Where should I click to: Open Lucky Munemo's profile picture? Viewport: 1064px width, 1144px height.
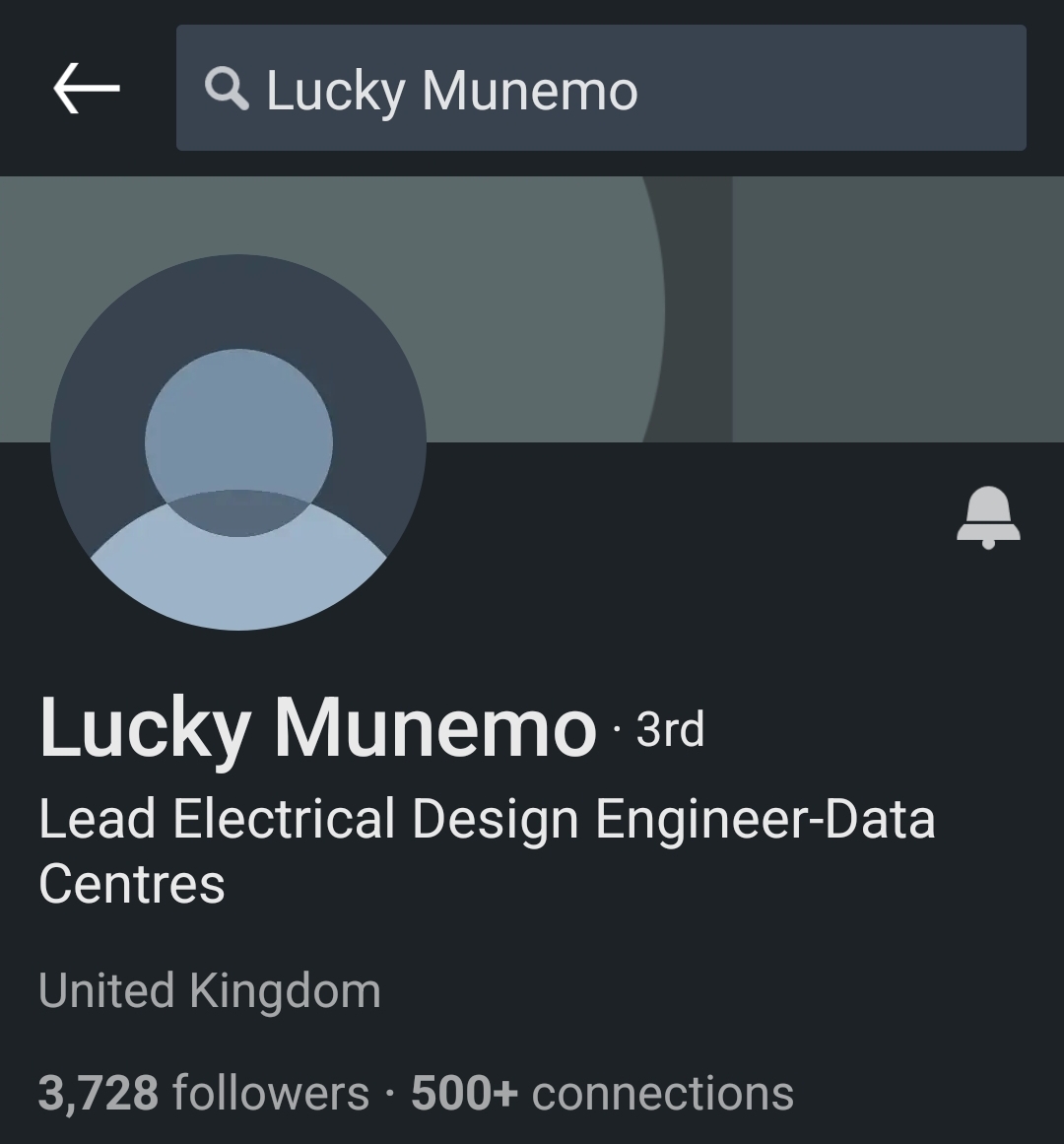[238, 441]
